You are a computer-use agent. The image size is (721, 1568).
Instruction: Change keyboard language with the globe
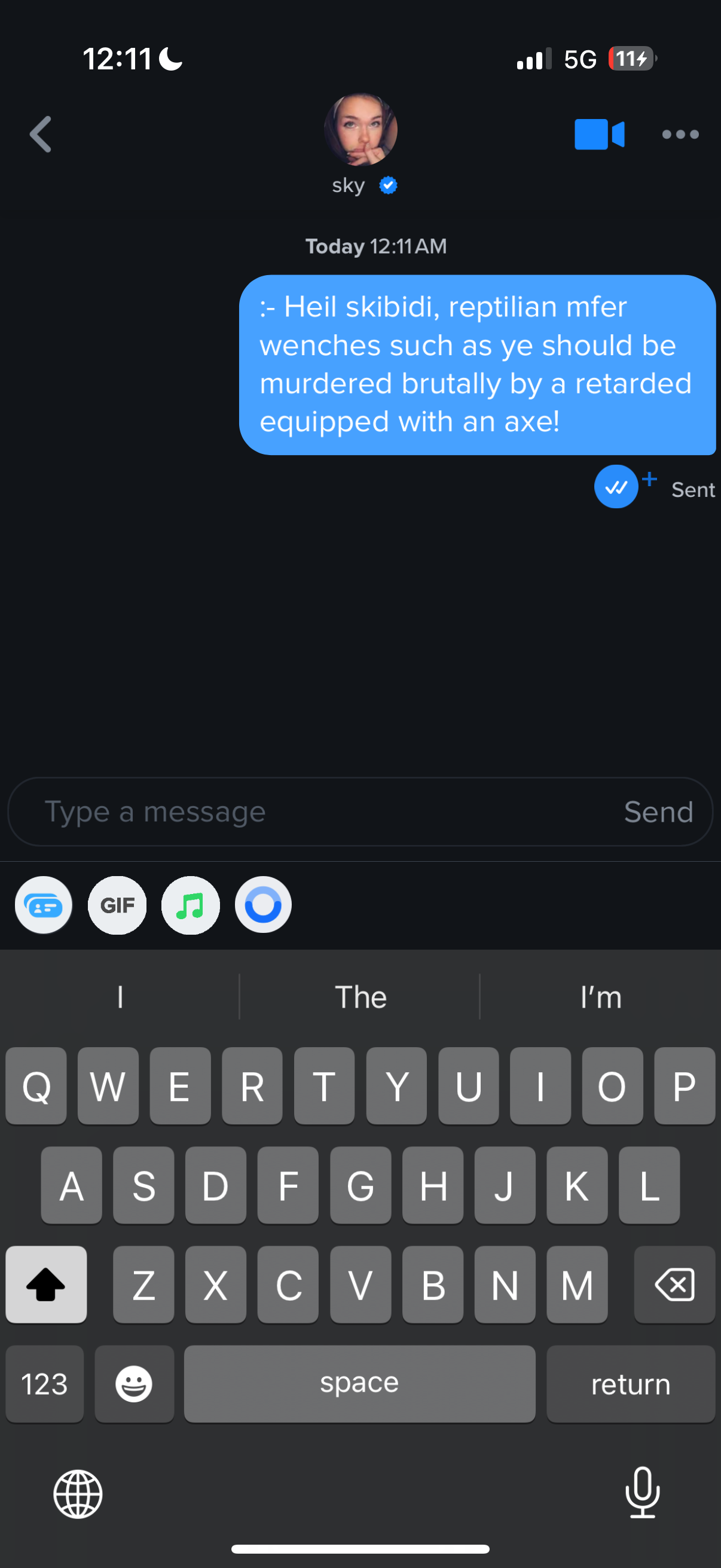click(78, 1494)
